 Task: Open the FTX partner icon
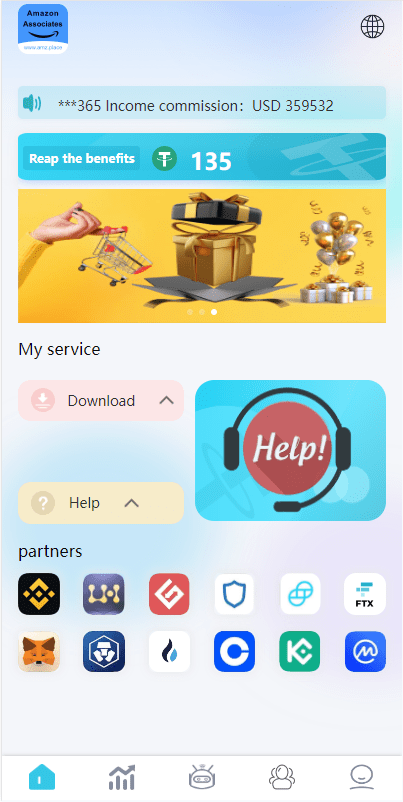[x=365, y=594]
